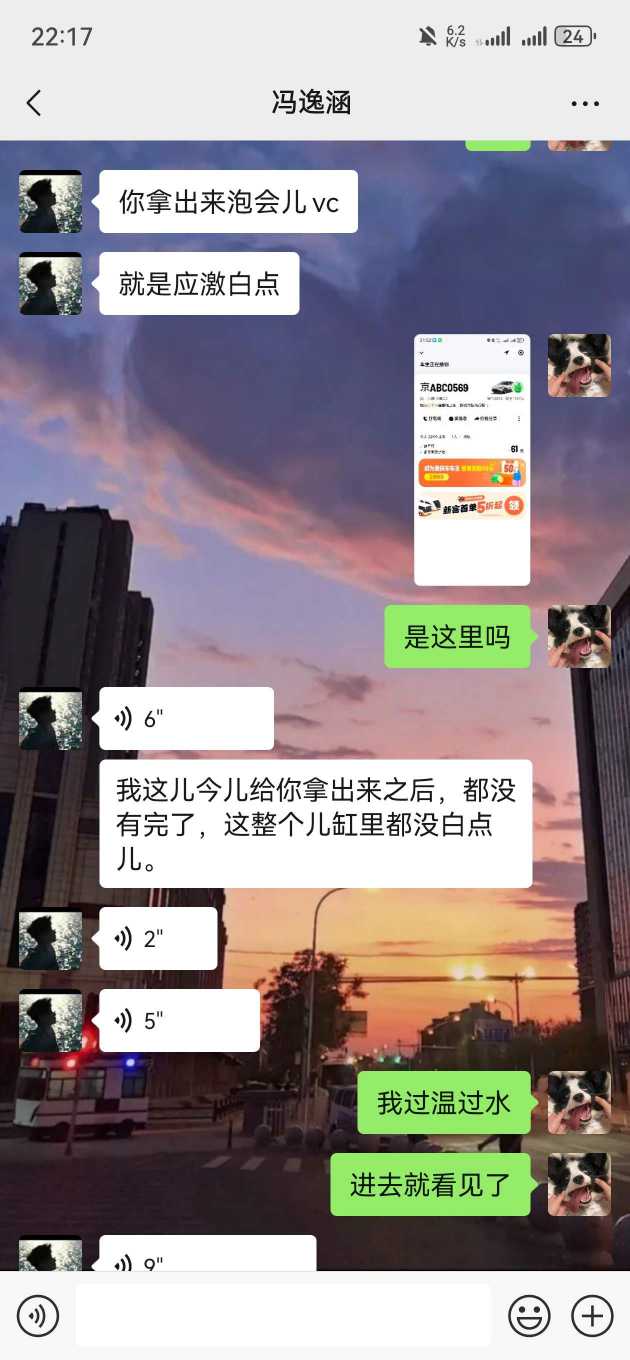Play the 5" voice message

pyautogui.click(x=179, y=1020)
